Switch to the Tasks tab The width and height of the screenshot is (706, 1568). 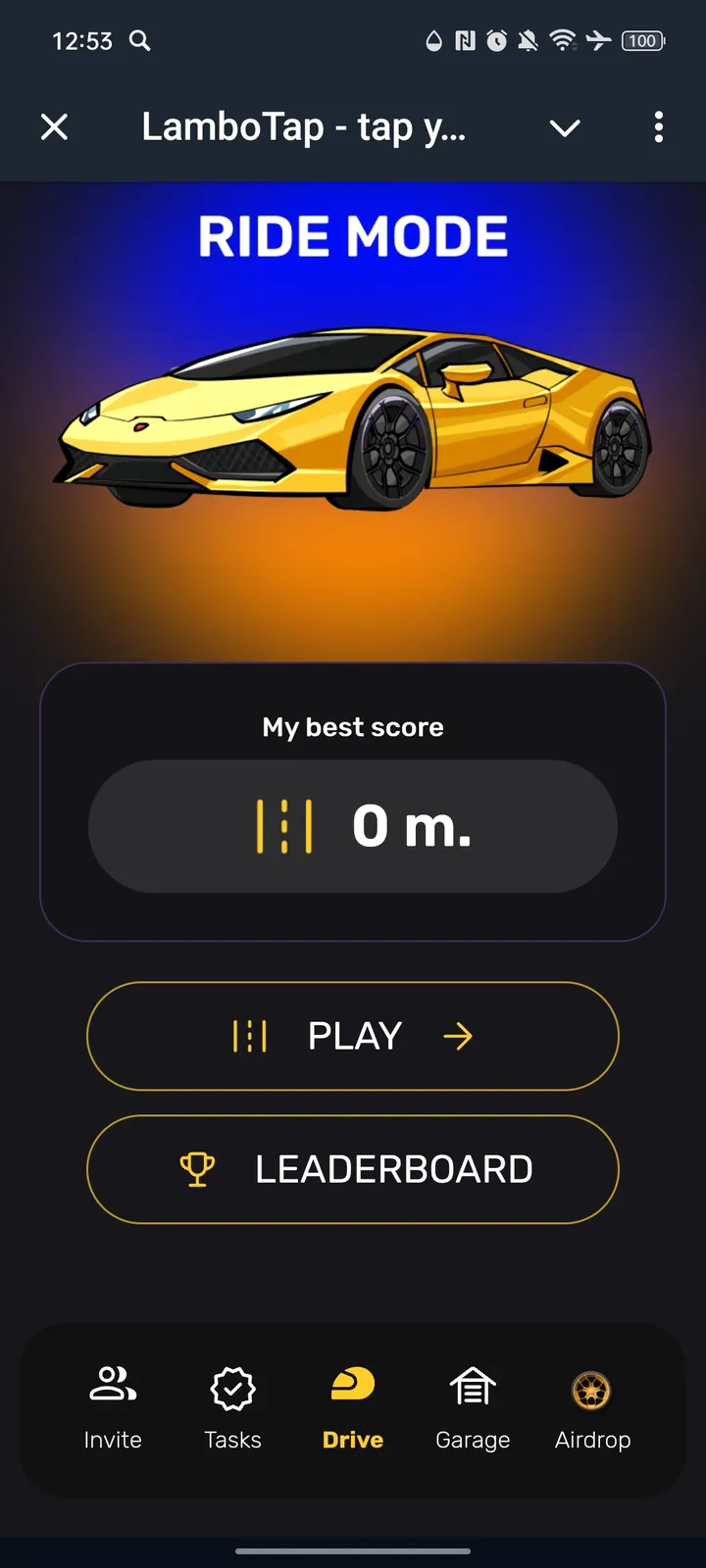(232, 1408)
